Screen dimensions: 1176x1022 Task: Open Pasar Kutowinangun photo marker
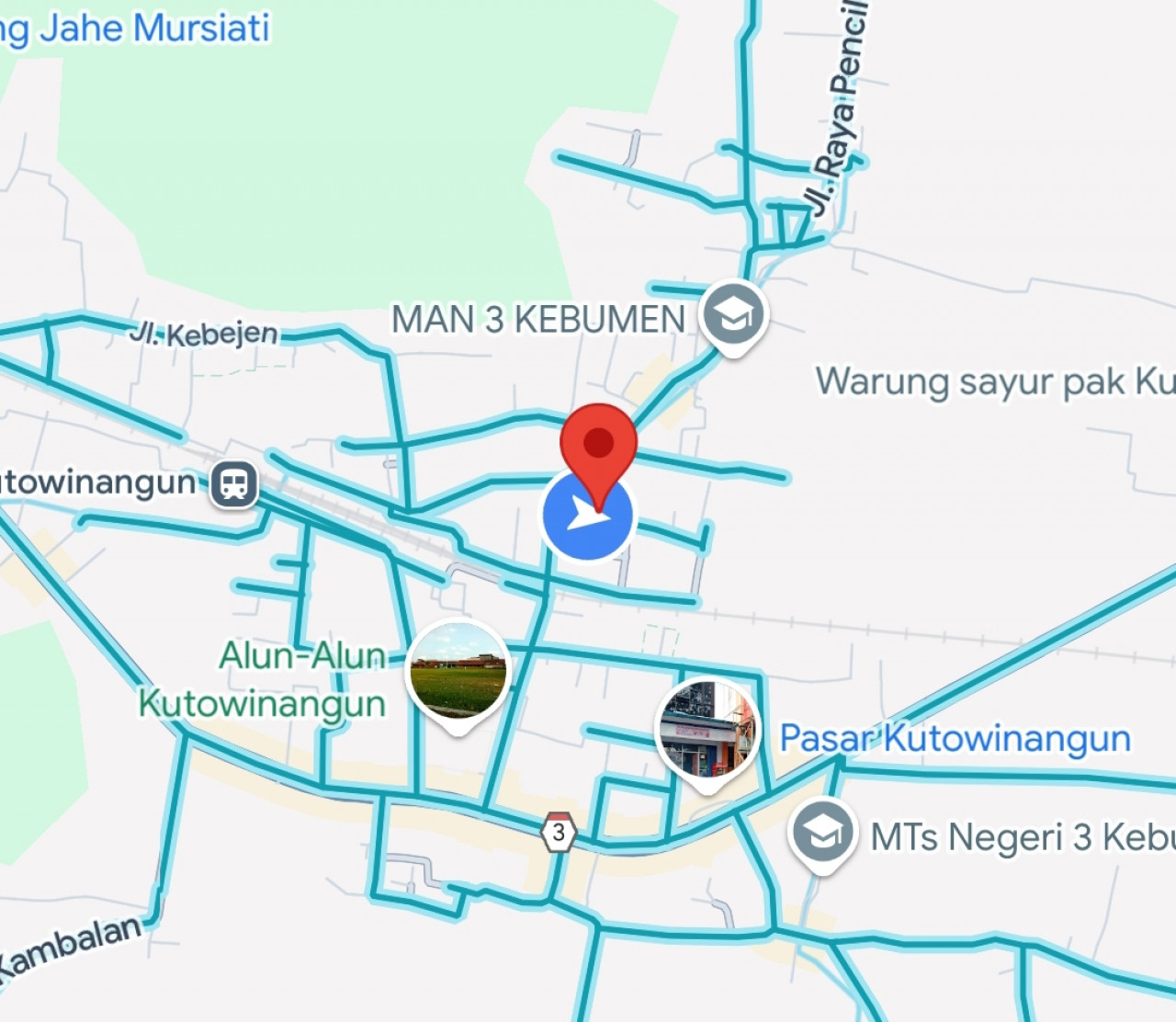(707, 731)
